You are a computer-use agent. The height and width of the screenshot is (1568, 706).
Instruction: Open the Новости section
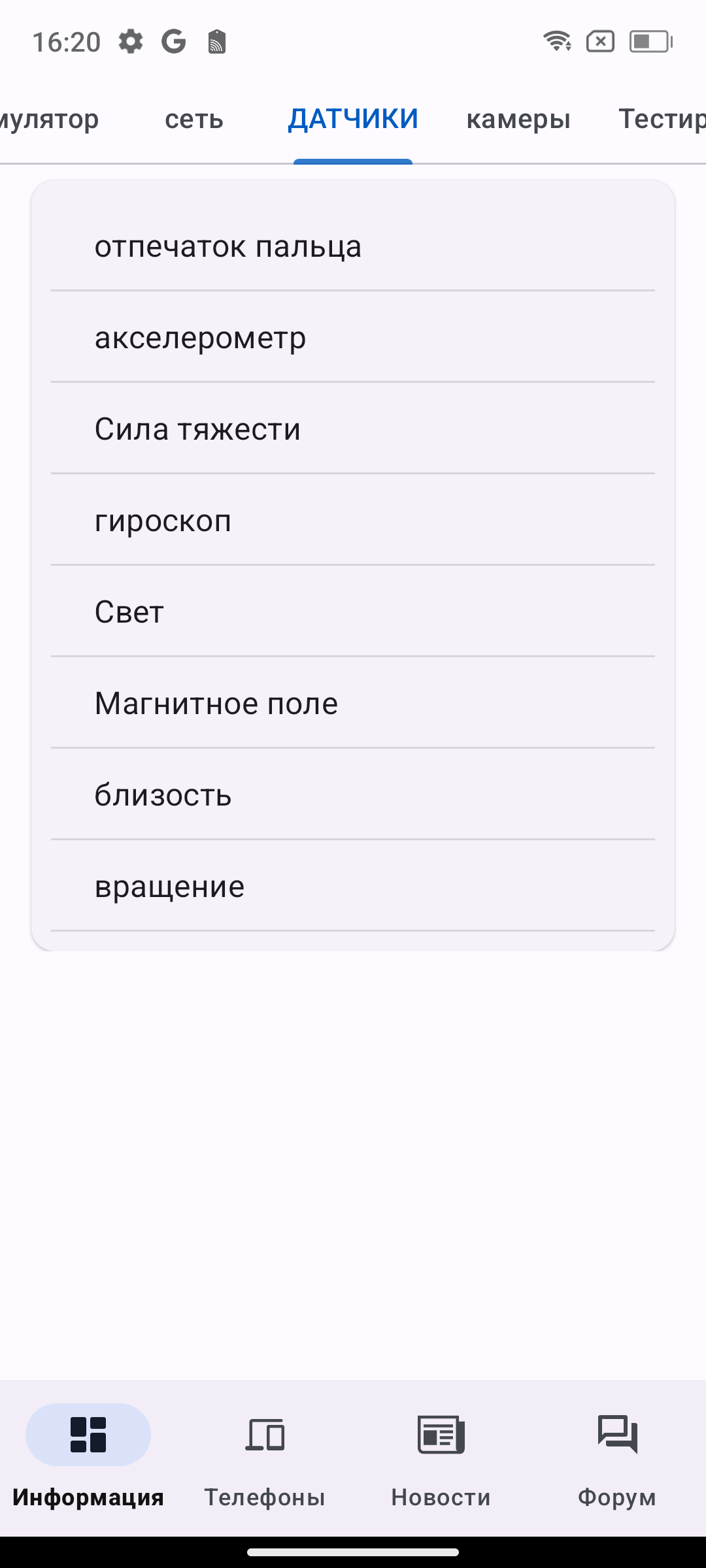point(441,1458)
